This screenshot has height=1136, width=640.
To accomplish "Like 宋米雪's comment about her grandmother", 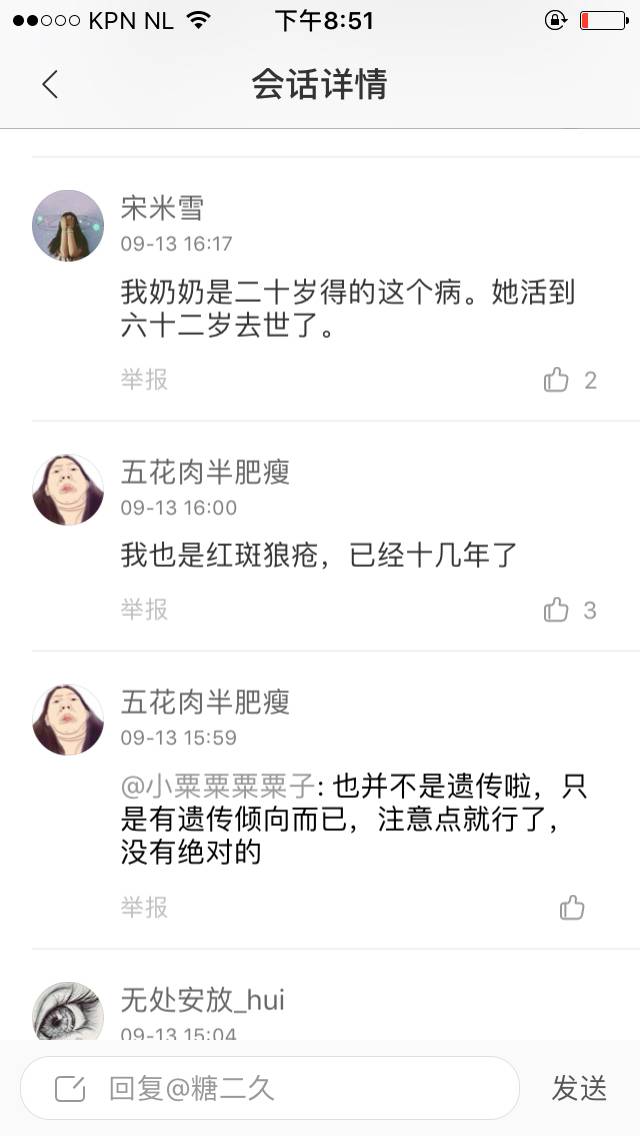I will (557, 380).
